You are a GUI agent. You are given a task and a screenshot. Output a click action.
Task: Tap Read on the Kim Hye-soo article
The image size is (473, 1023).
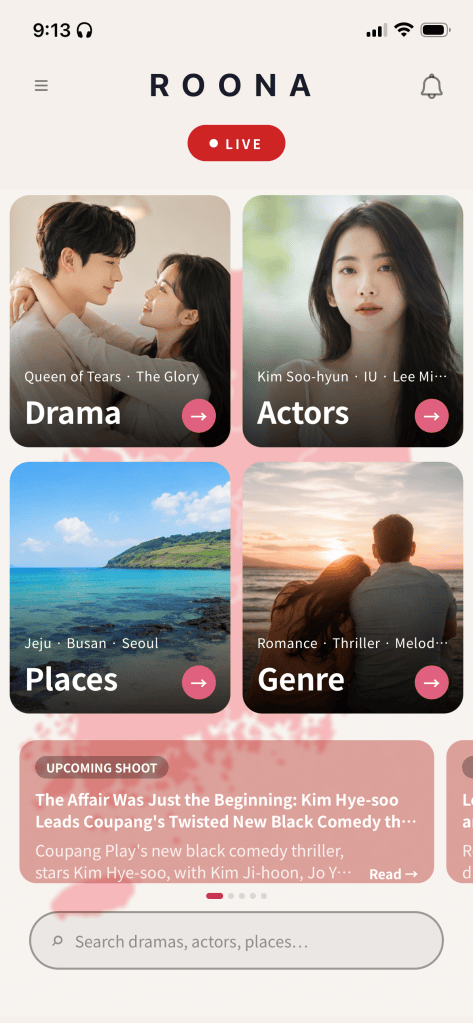393,874
